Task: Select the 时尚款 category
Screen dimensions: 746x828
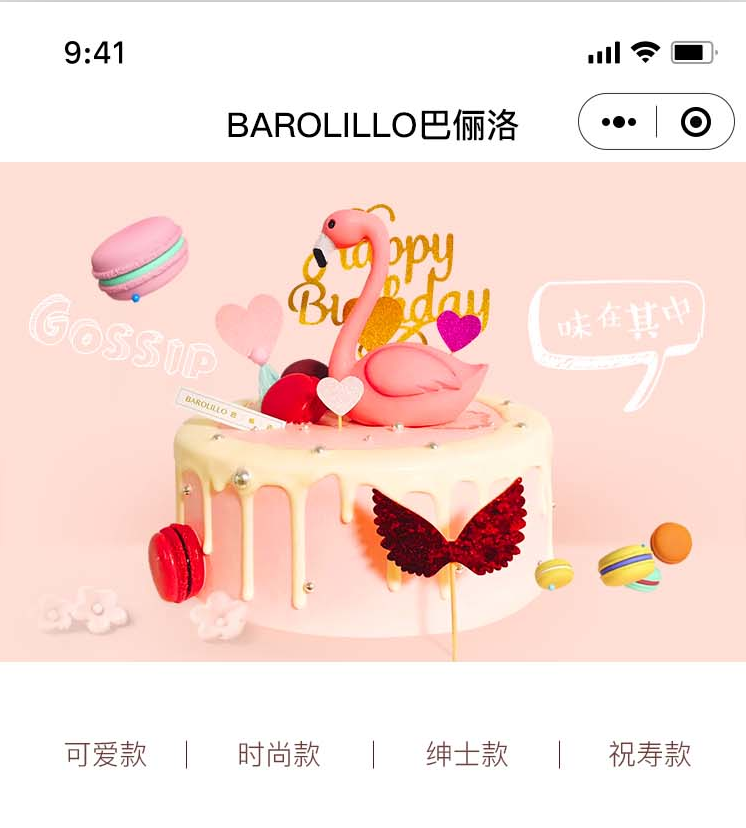Action: point(279,754)
